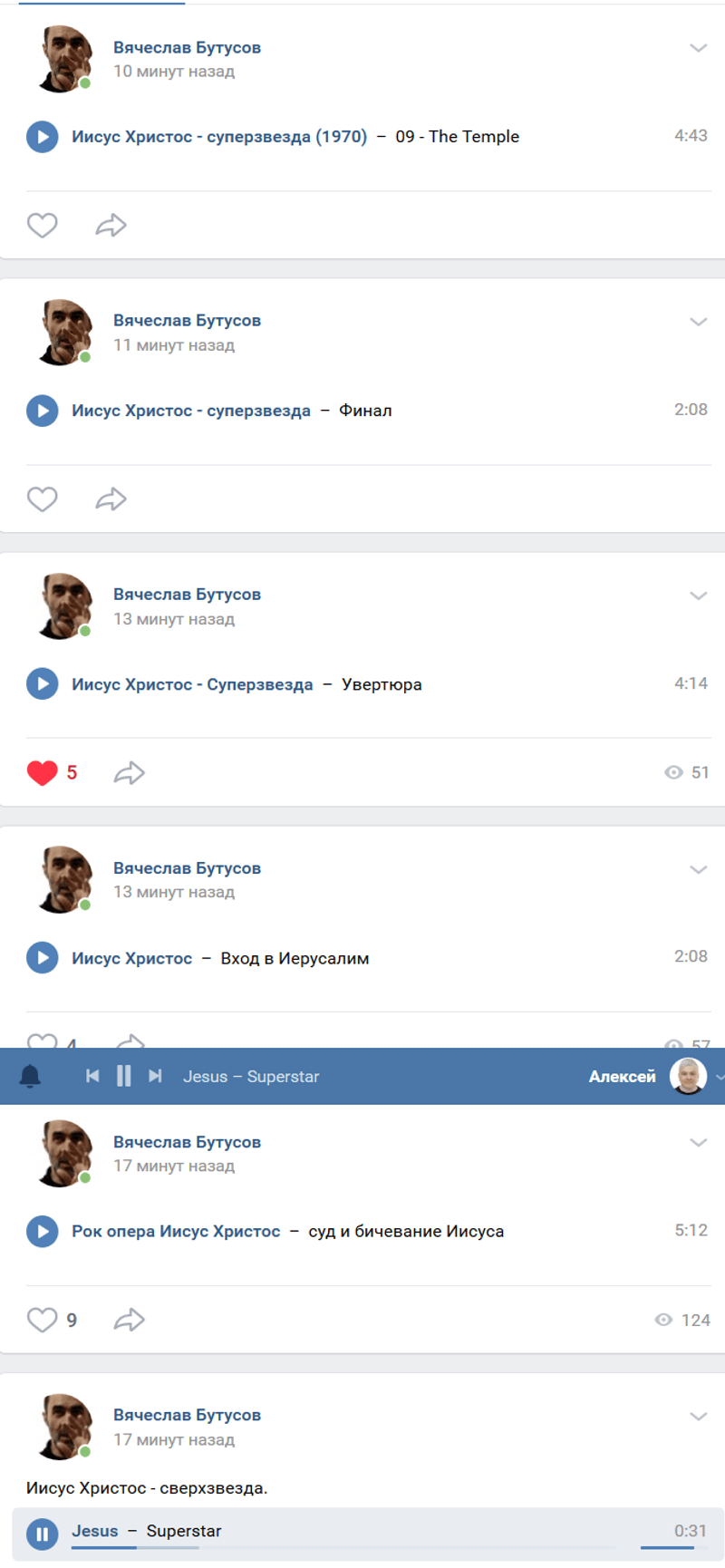Share the post with the Финал track

tap(111, 498)
